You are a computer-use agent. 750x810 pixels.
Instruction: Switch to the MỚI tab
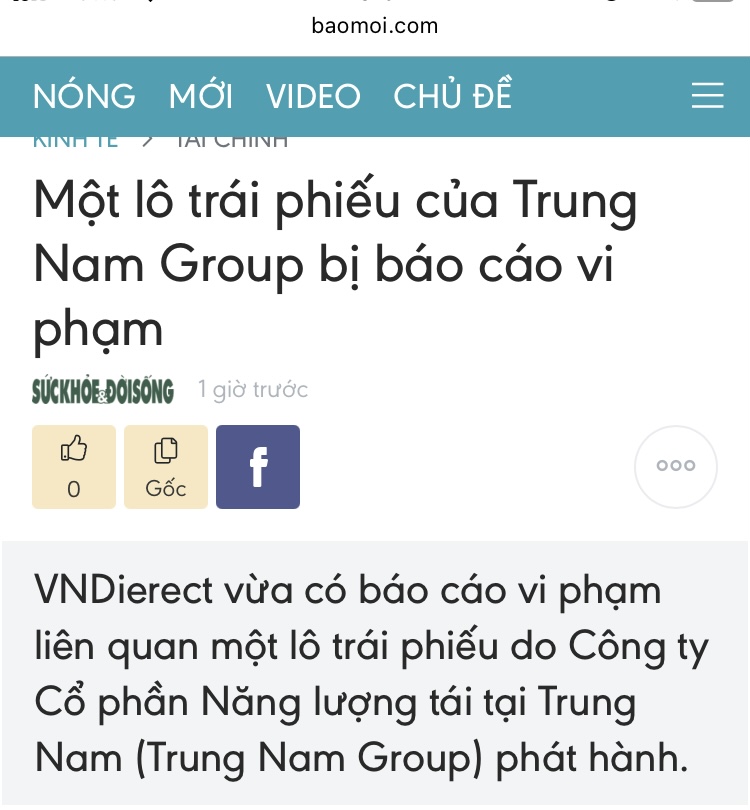point(200,96)
